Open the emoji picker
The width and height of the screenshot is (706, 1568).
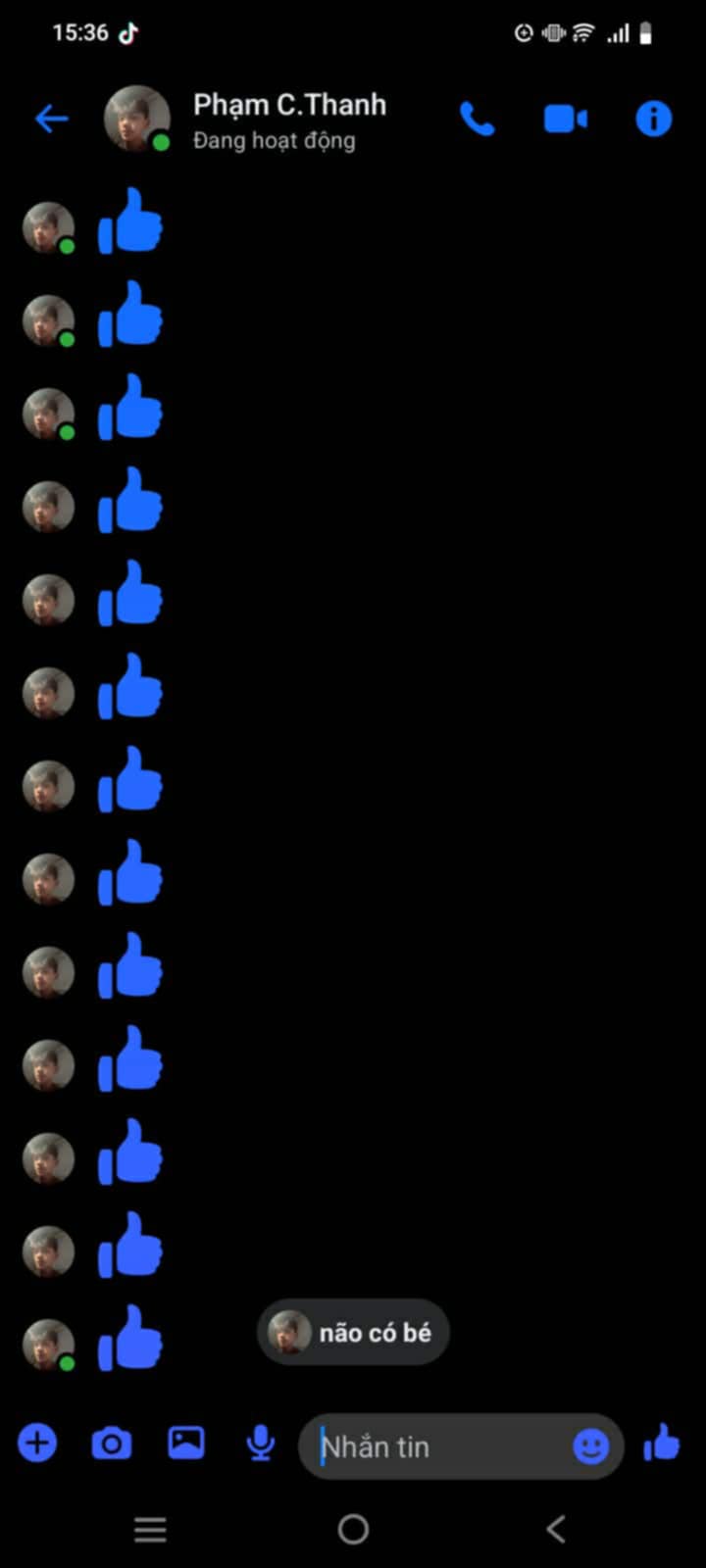(590, 1446)
